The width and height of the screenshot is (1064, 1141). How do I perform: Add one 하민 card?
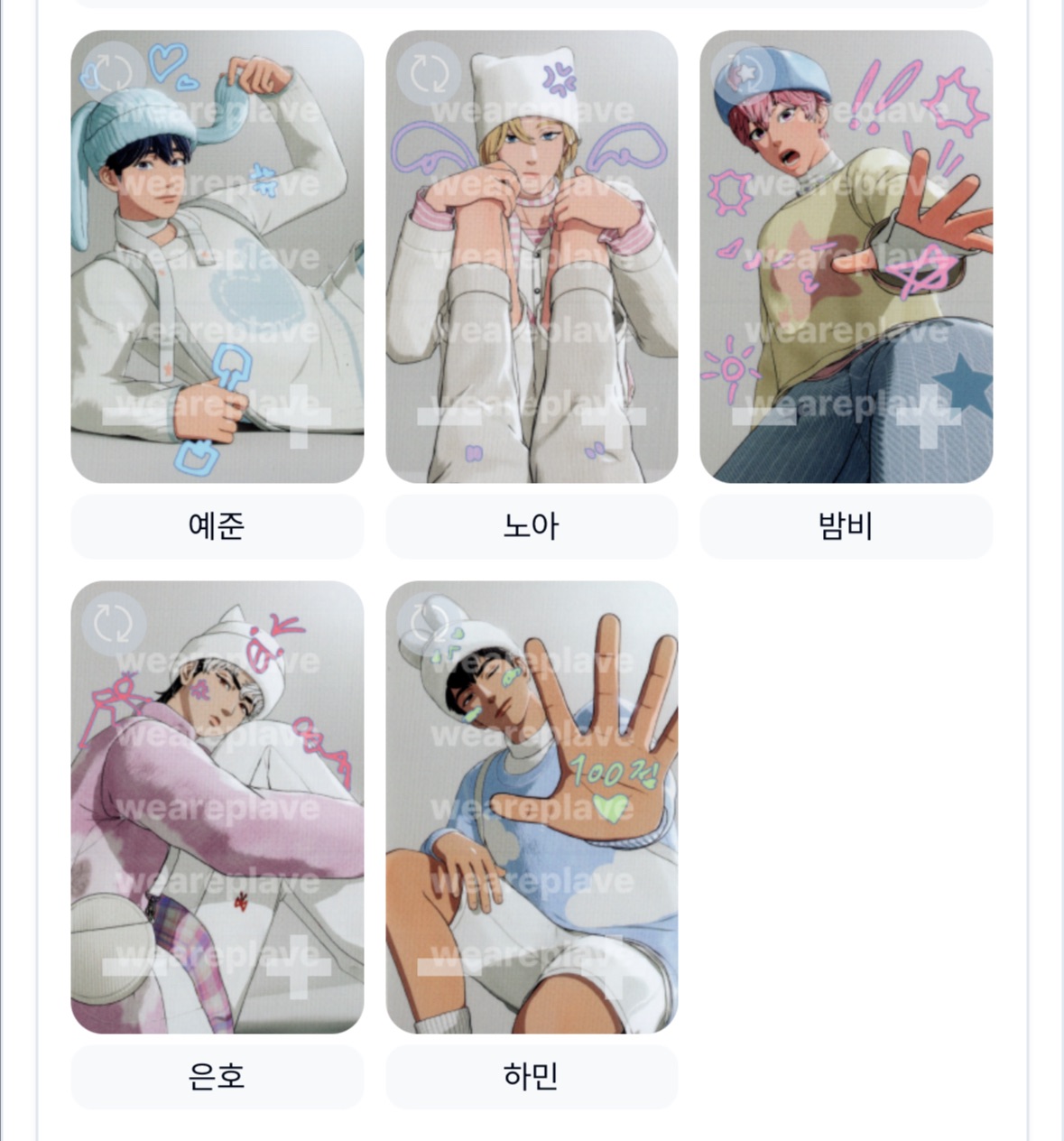pyautogui.click(x=613, y=967)
